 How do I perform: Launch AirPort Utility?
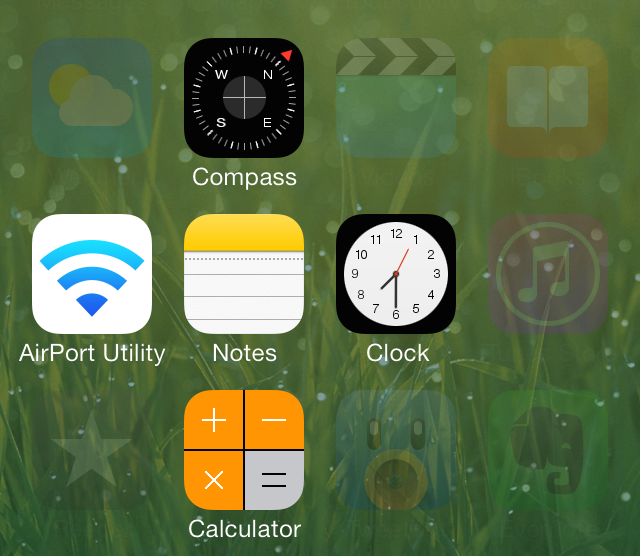[x=92, y=274]
